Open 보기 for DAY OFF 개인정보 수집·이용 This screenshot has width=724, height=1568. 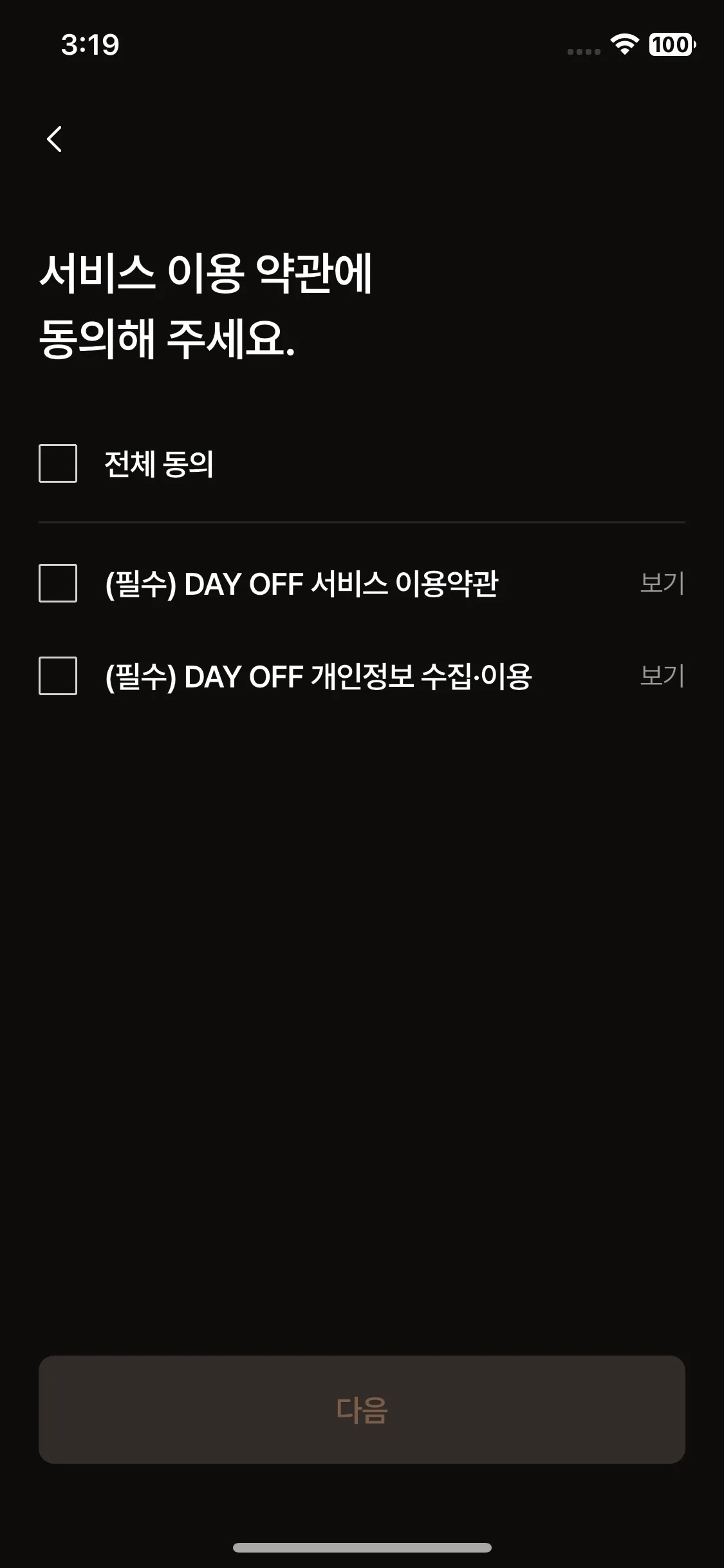662,676
